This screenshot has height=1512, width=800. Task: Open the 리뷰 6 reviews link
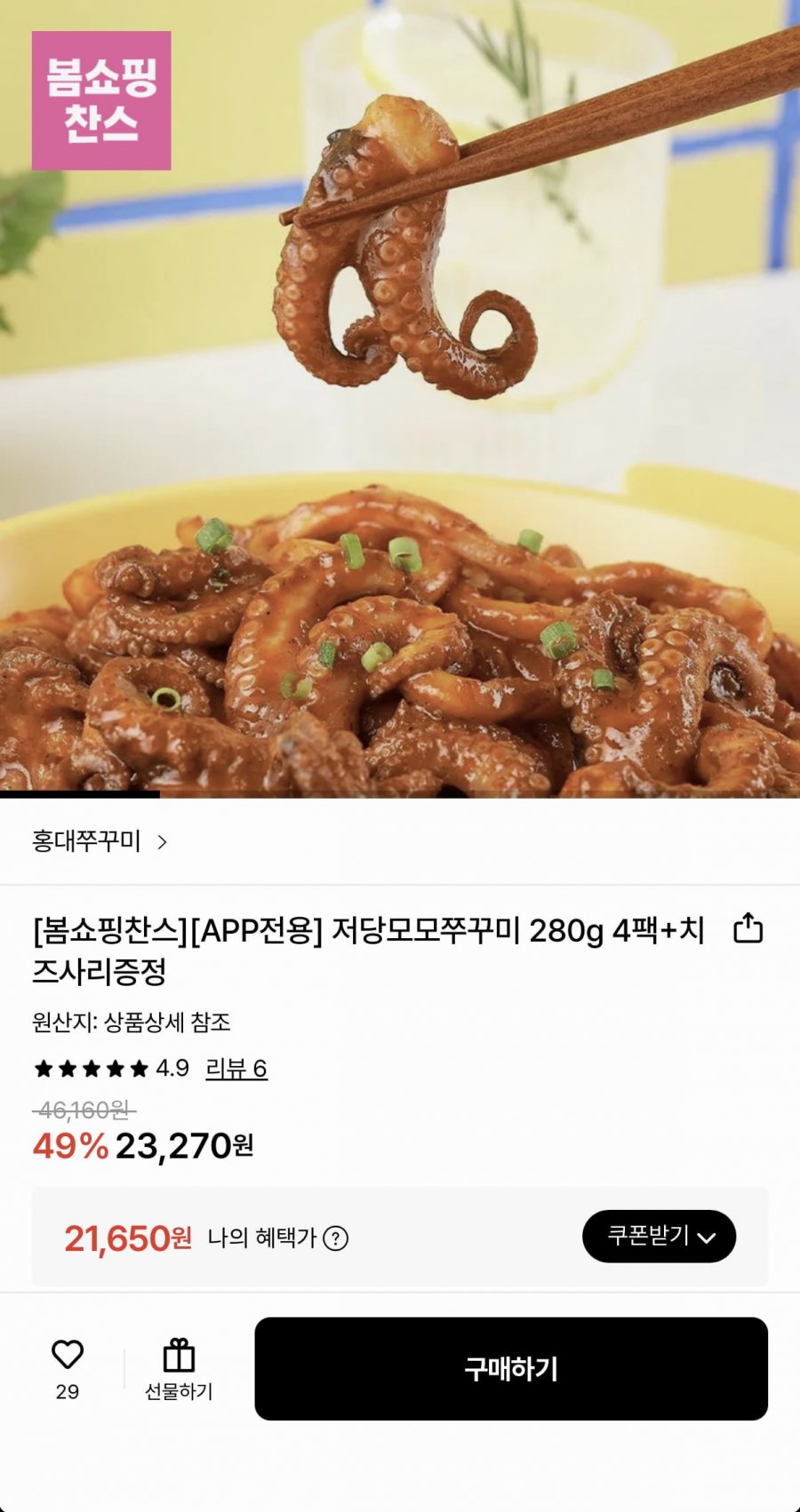[236, 1068]
